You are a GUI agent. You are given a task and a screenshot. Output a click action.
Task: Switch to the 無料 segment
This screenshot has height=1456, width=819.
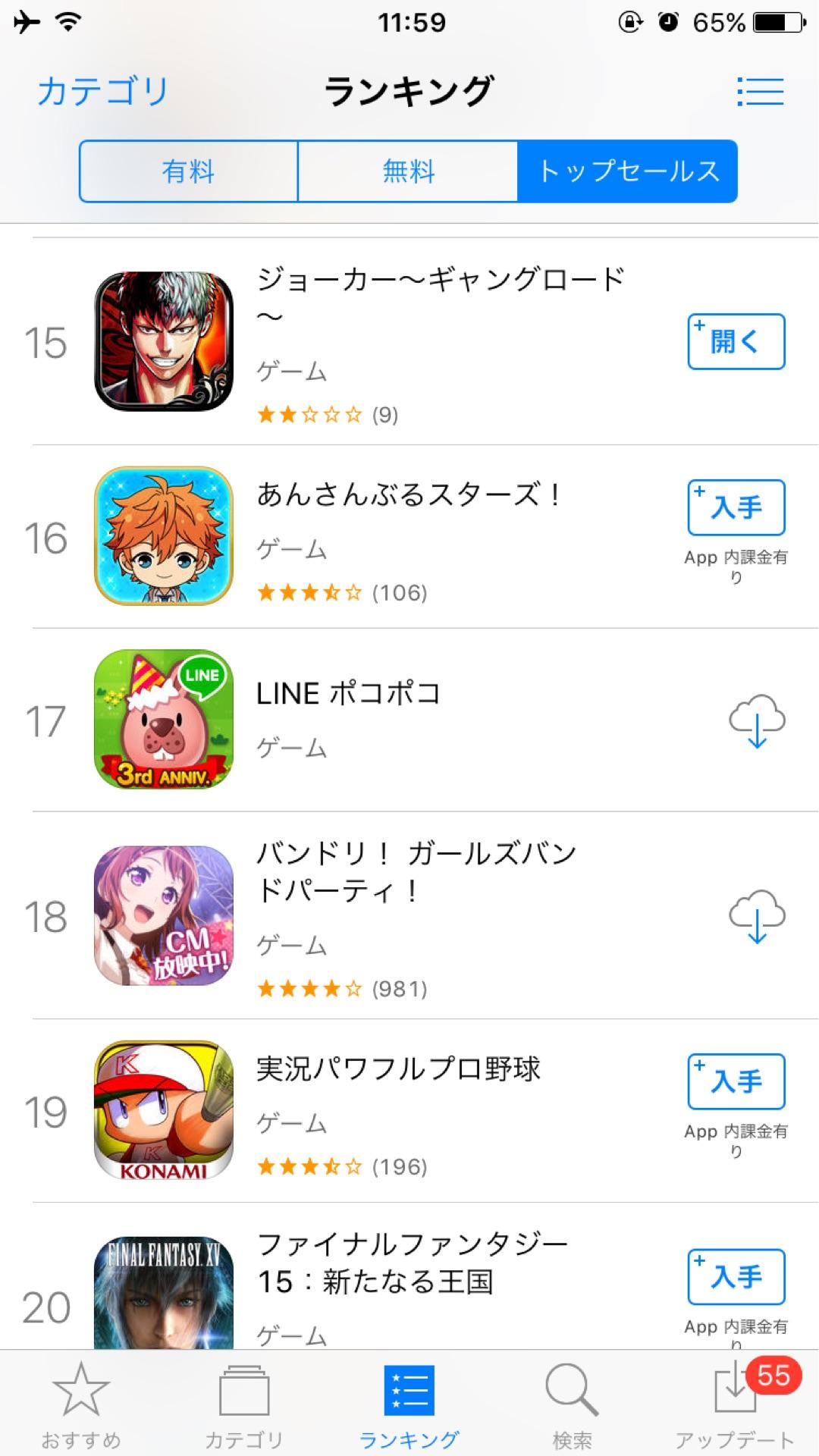pyautogui.click(x=408, y=171)
